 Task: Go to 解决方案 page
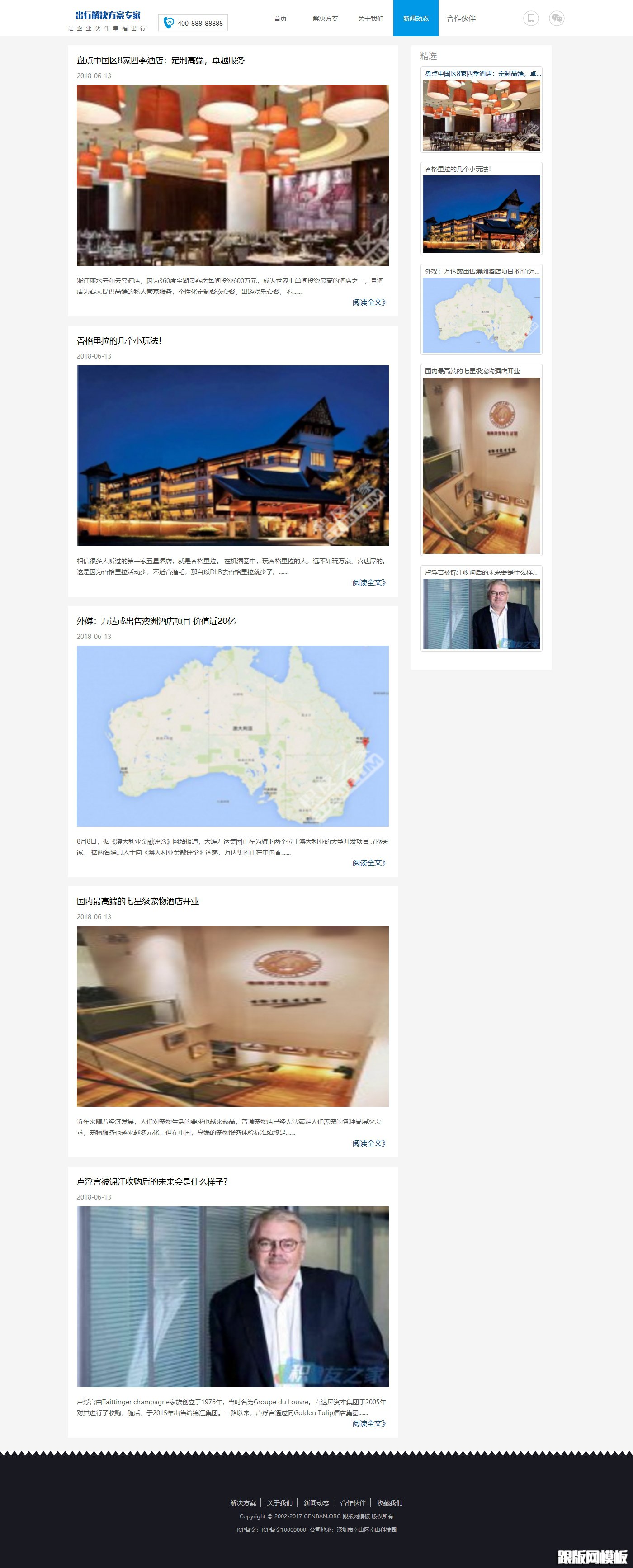325,18
